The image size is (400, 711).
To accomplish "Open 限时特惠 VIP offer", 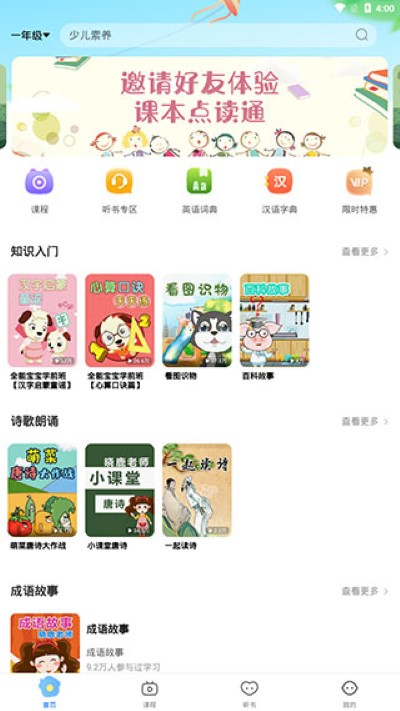I will 359,190.
